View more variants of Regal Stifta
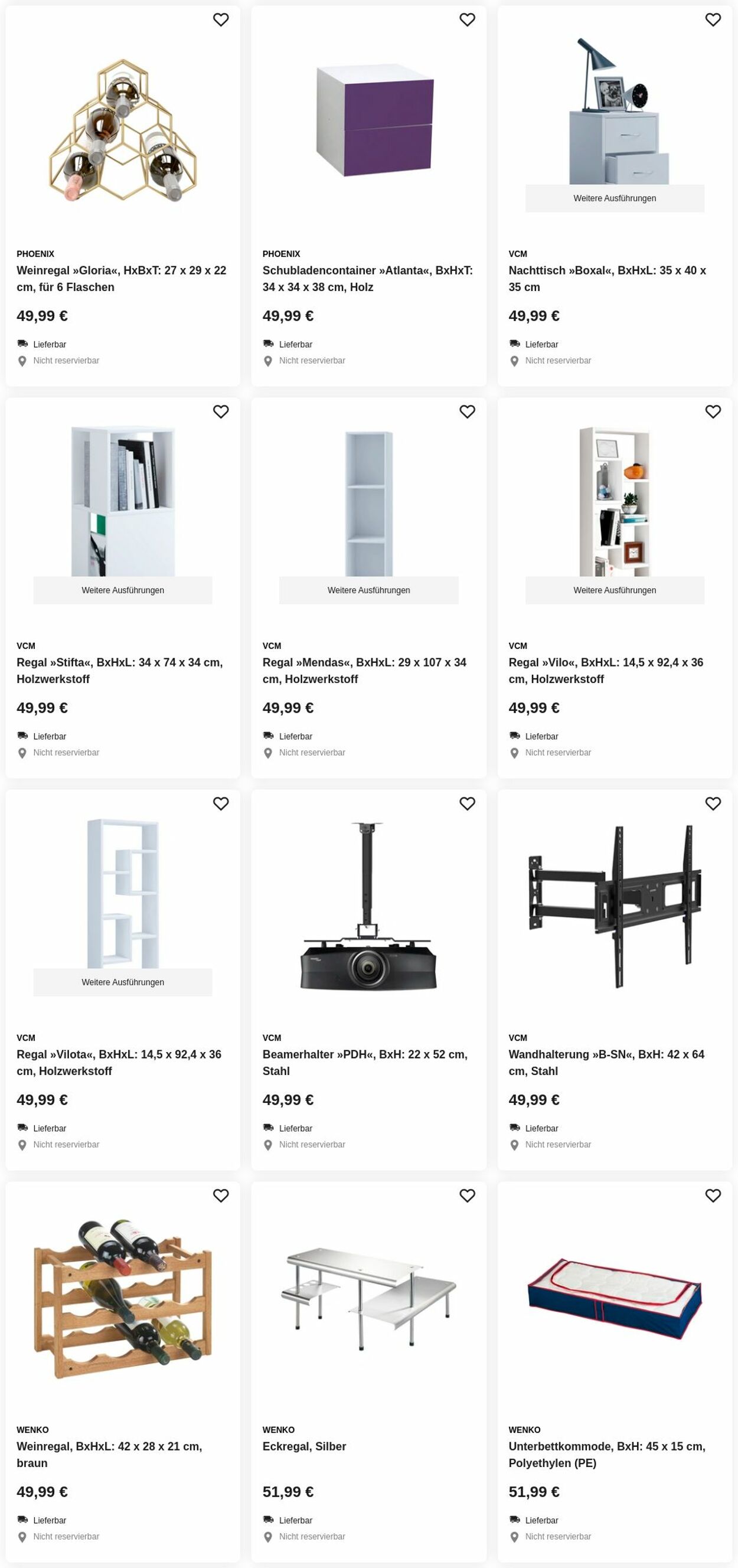Image resolution: width=738 pixels, height=1568 pixels. [x=122, y=590]
